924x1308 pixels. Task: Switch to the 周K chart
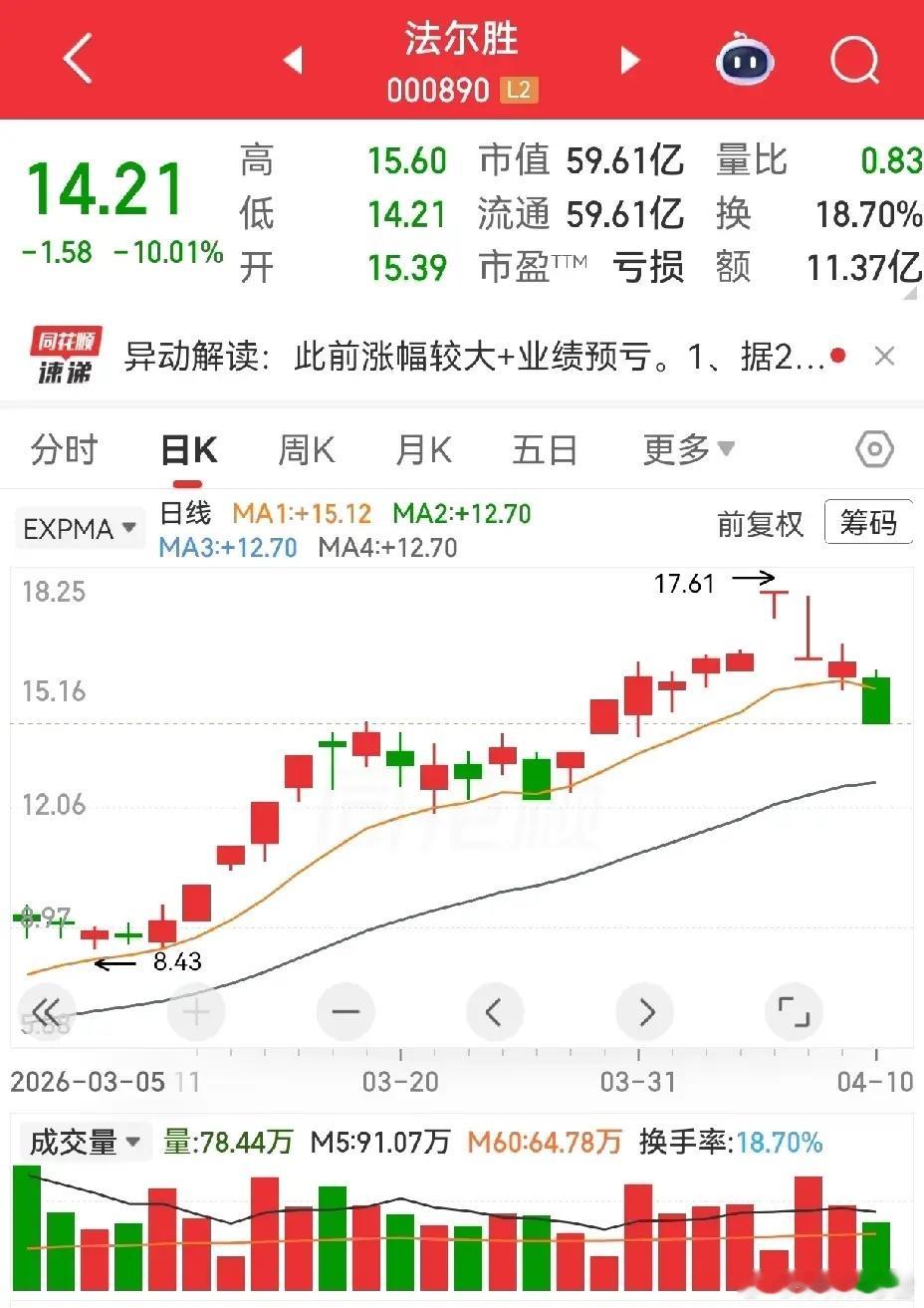pos(306,450)
